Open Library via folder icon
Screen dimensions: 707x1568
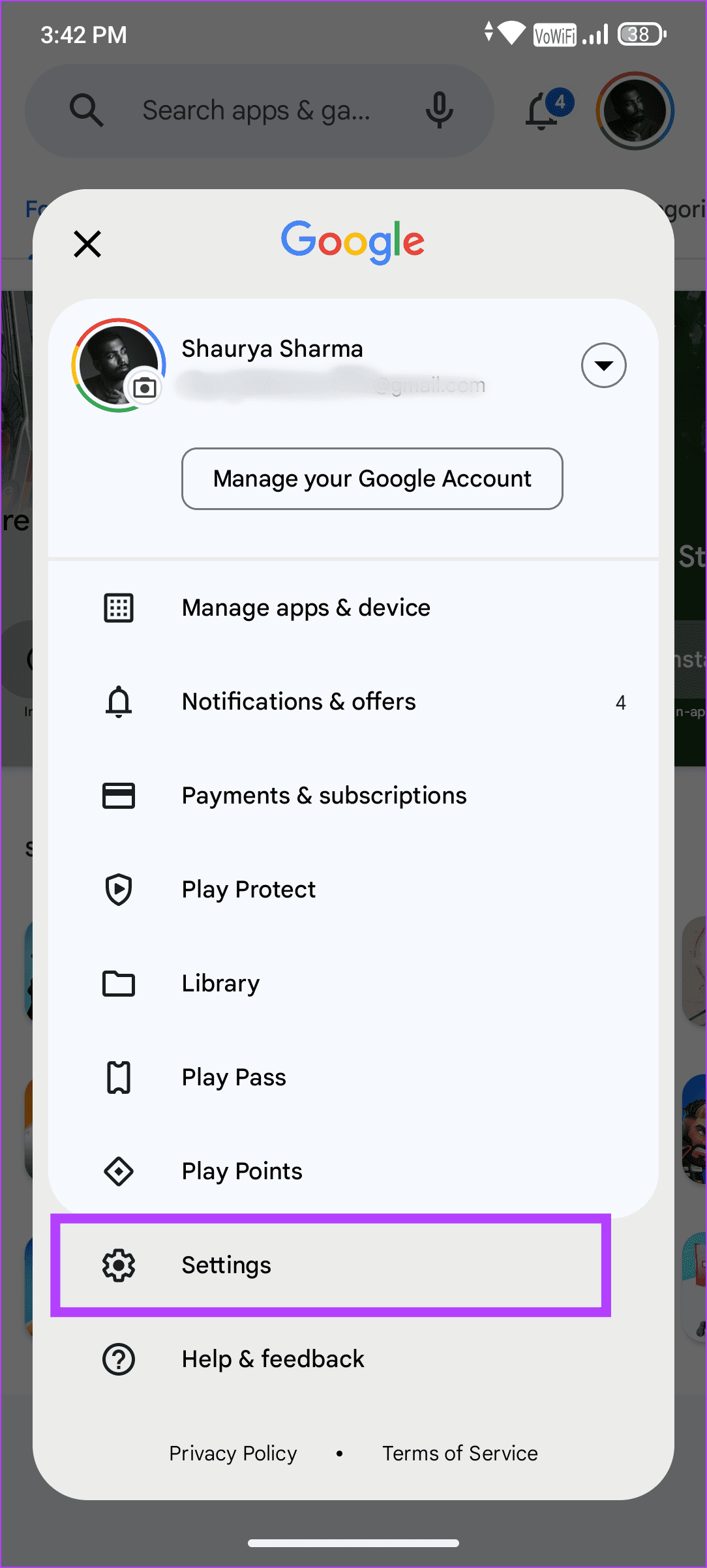[x=118, y=983]
